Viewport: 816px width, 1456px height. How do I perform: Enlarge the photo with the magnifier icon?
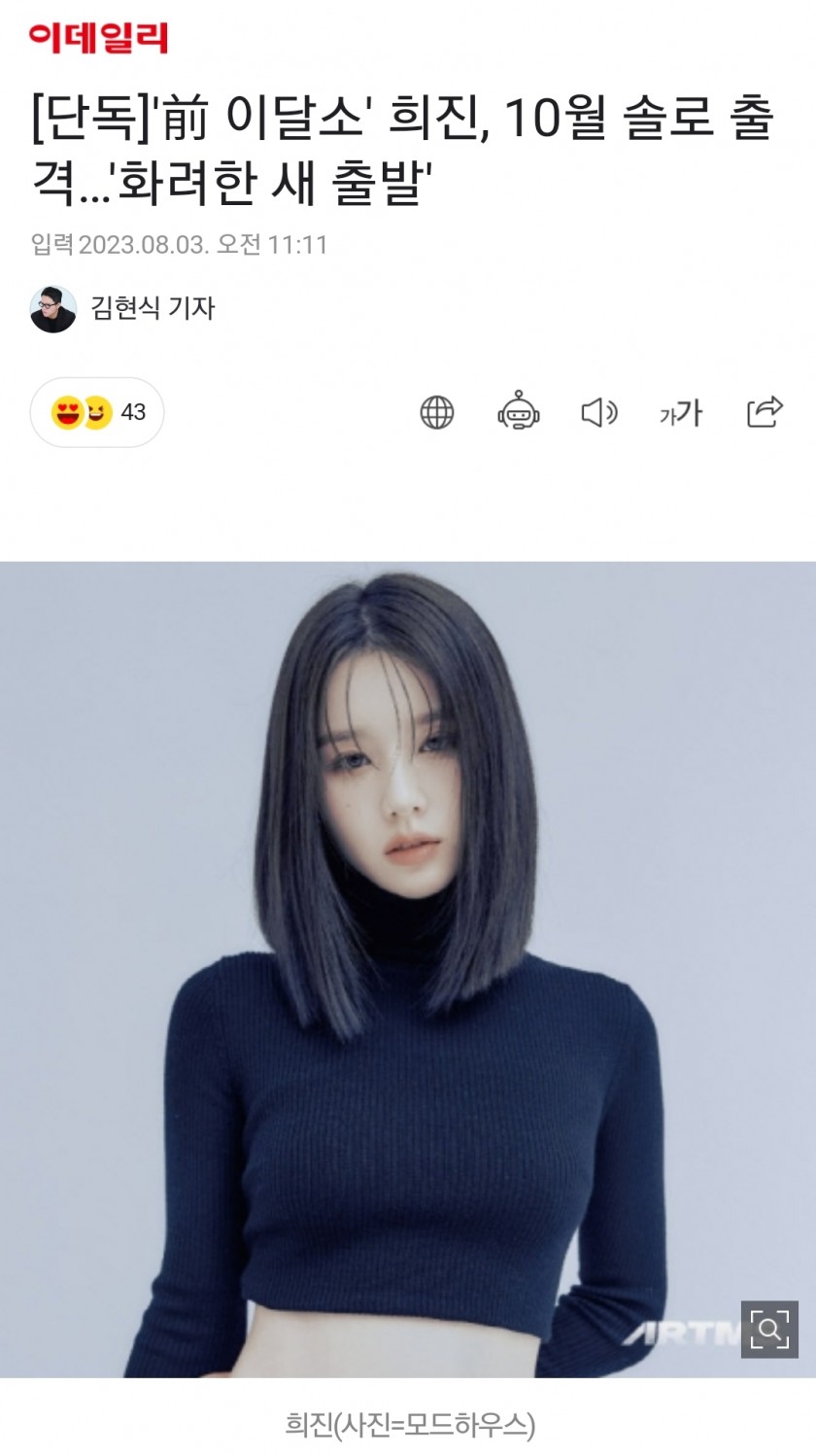(x=769, y=1329)
